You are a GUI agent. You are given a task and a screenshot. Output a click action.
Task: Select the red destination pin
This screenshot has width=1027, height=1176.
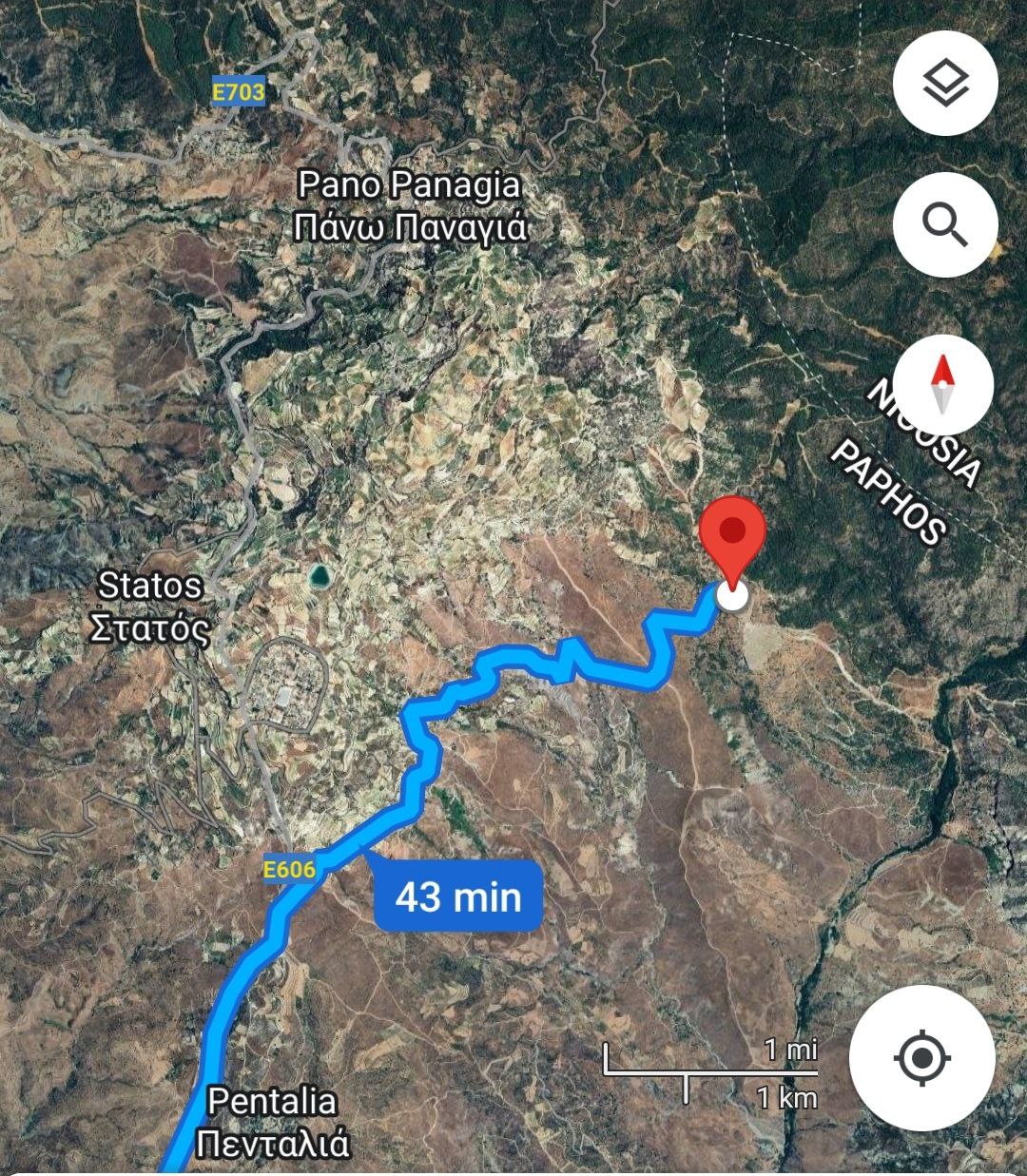732,538
